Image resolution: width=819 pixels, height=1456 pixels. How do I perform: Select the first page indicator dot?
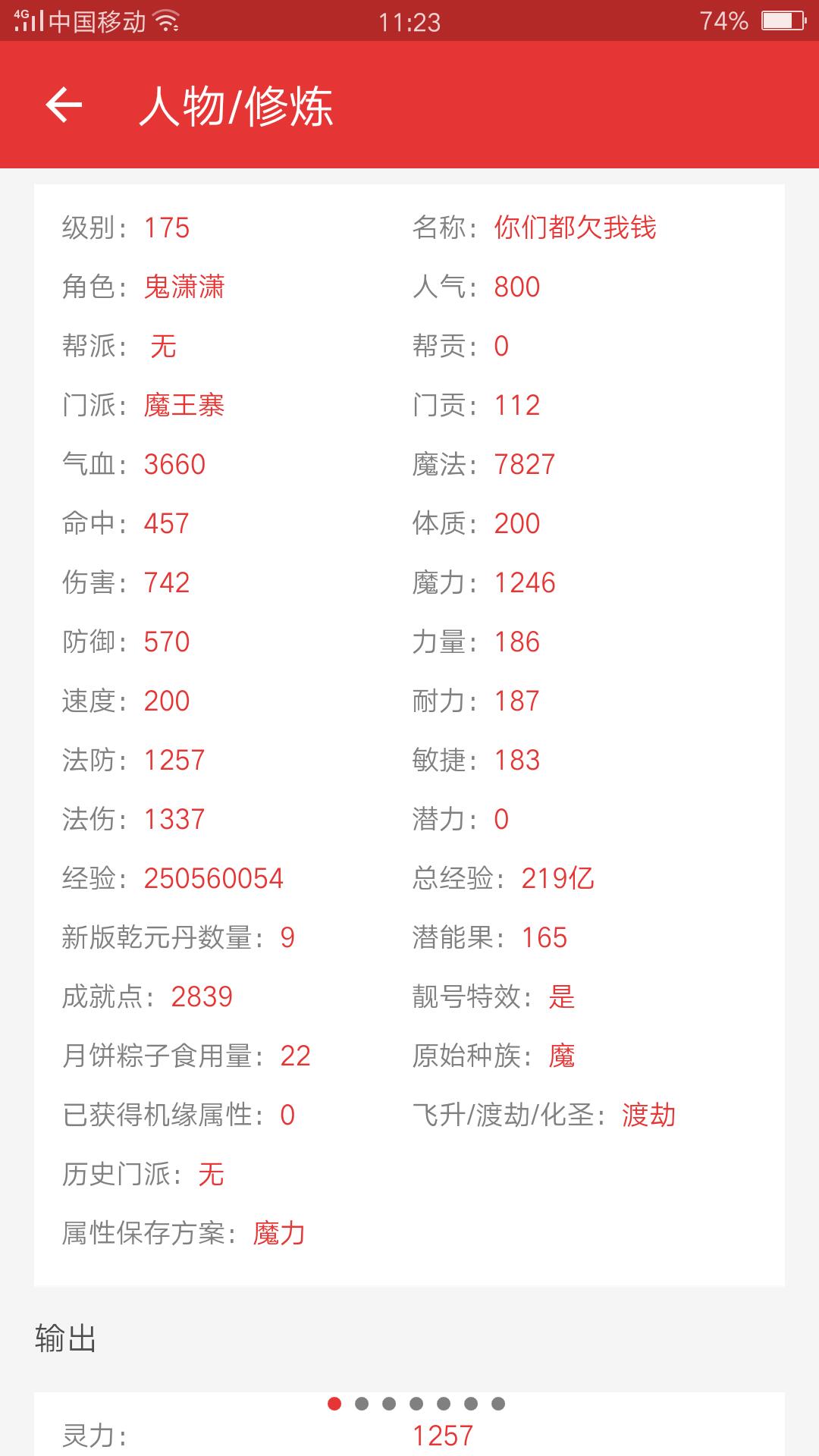tap(334, 1404)
